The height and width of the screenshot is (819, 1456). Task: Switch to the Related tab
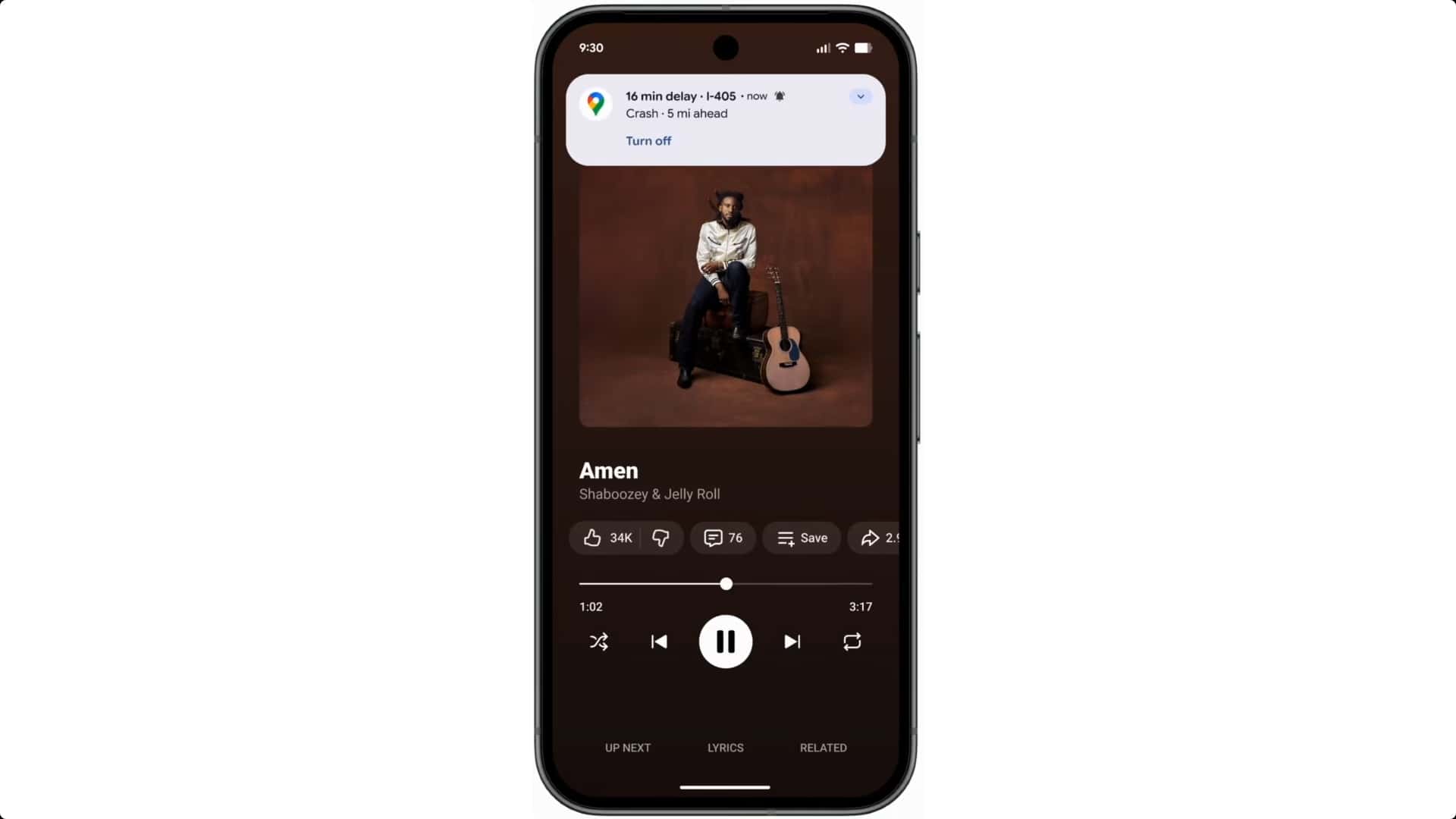click(823, 748)
